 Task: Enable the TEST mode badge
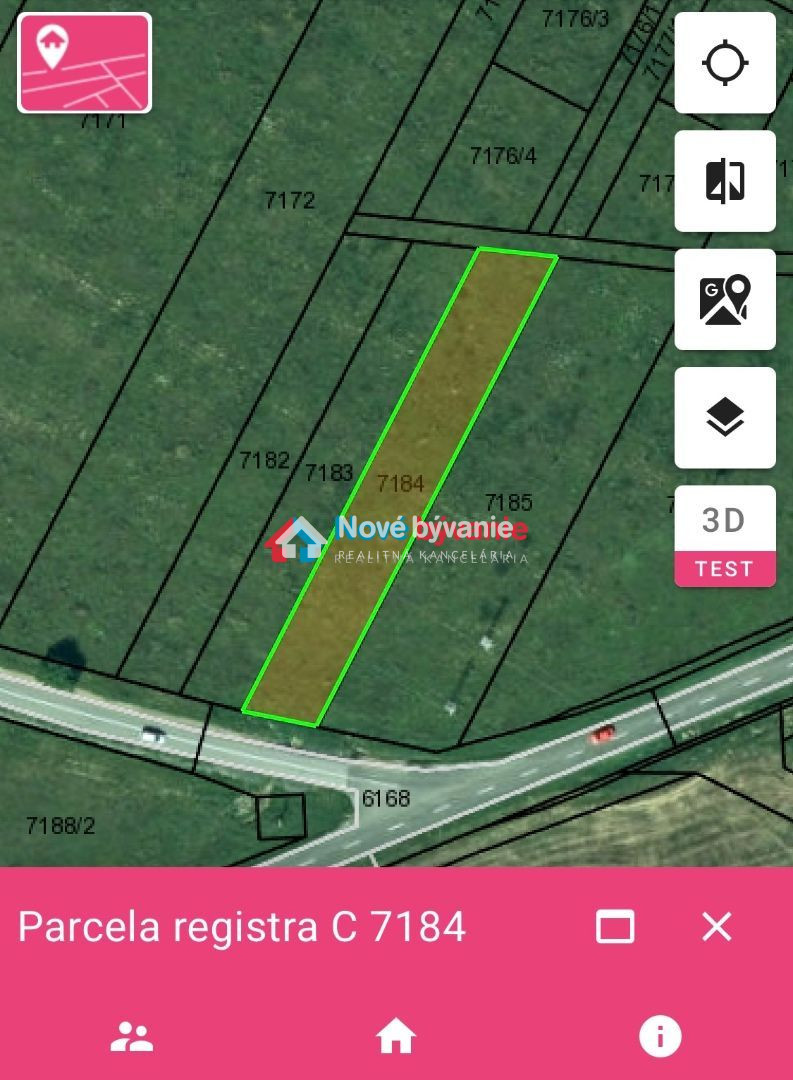725,568
